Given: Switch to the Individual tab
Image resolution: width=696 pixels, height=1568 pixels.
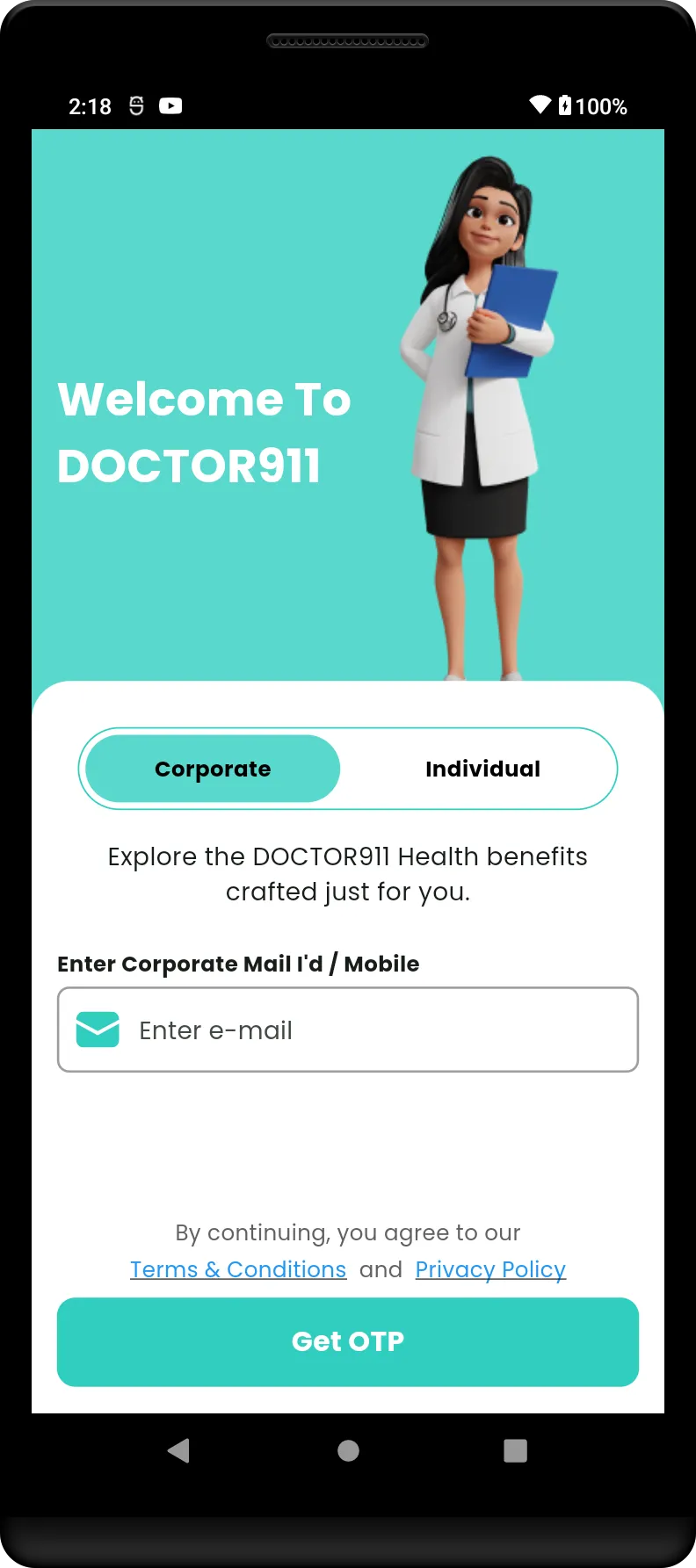Looking at the screenshot, I should click(482, 769).
